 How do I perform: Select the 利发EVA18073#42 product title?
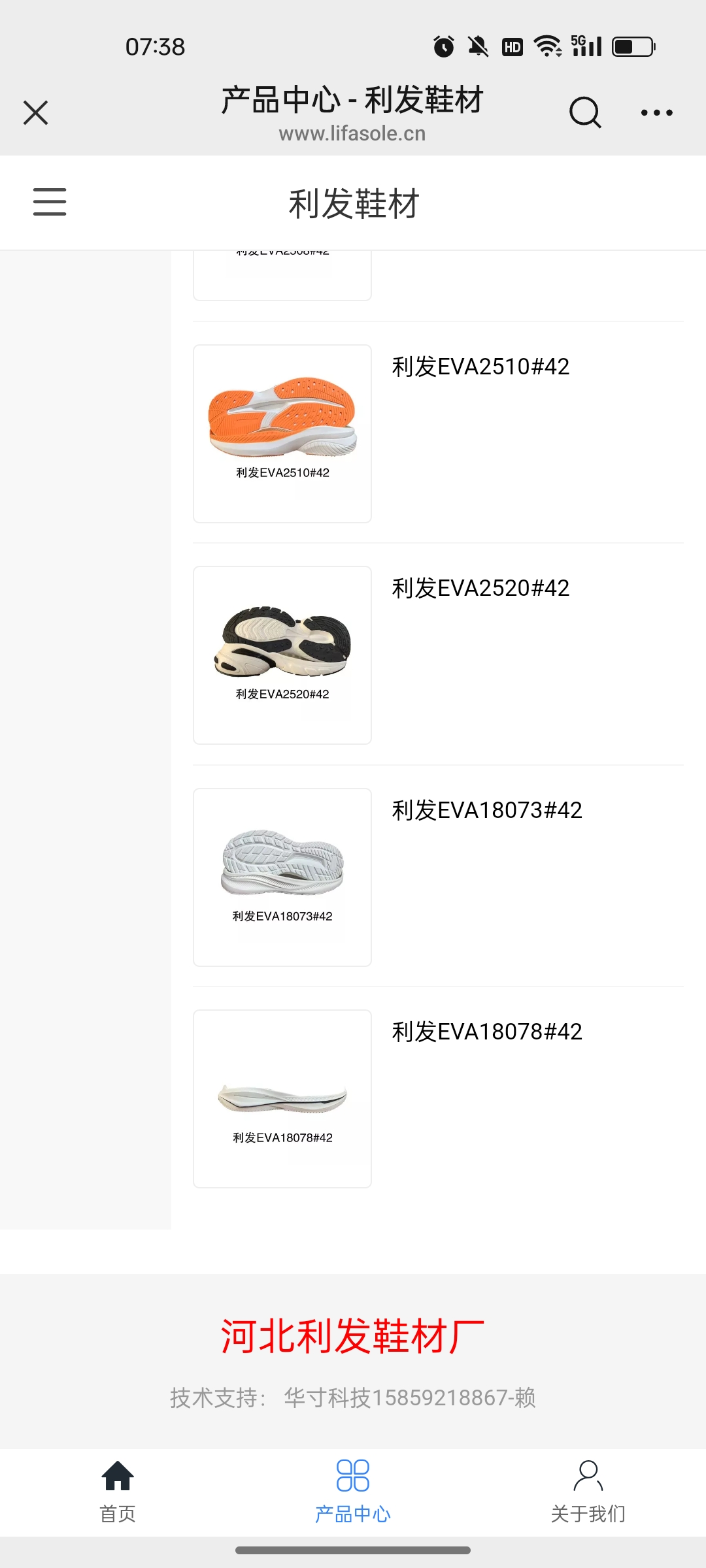[487, 811]
